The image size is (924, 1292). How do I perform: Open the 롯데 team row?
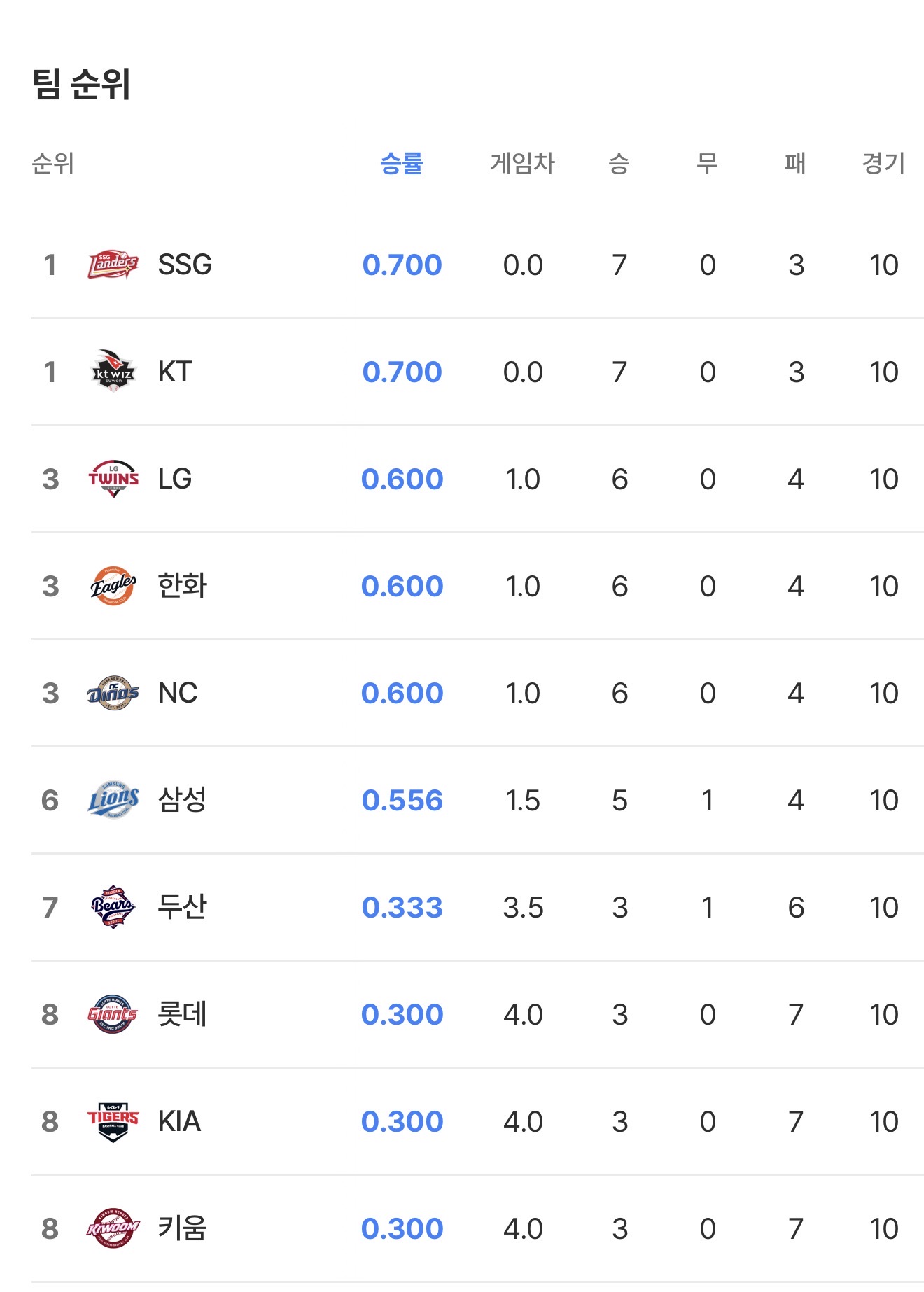[x=182, y=1015]
